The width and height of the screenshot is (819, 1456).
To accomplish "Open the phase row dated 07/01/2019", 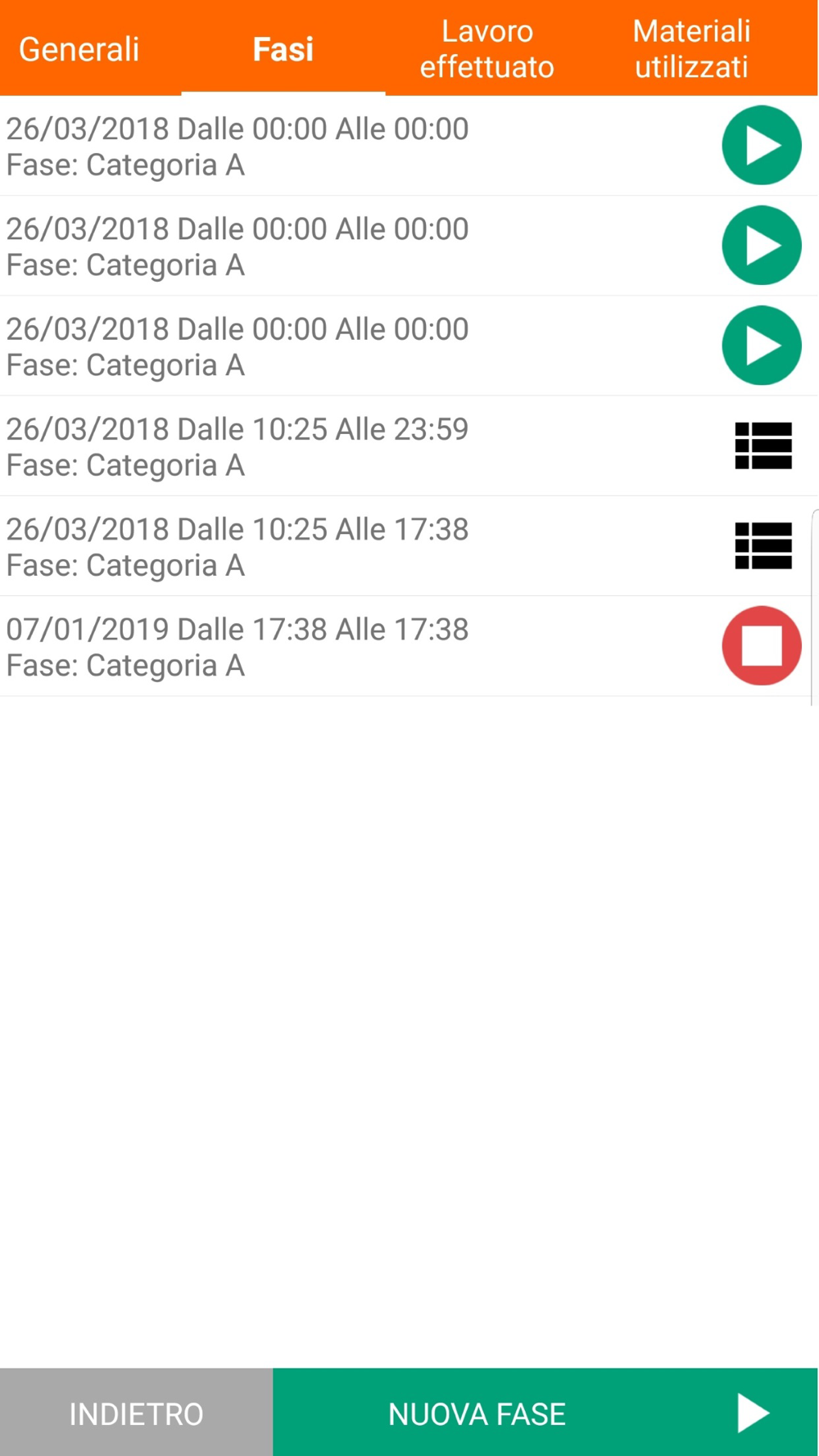I will 409,646.
